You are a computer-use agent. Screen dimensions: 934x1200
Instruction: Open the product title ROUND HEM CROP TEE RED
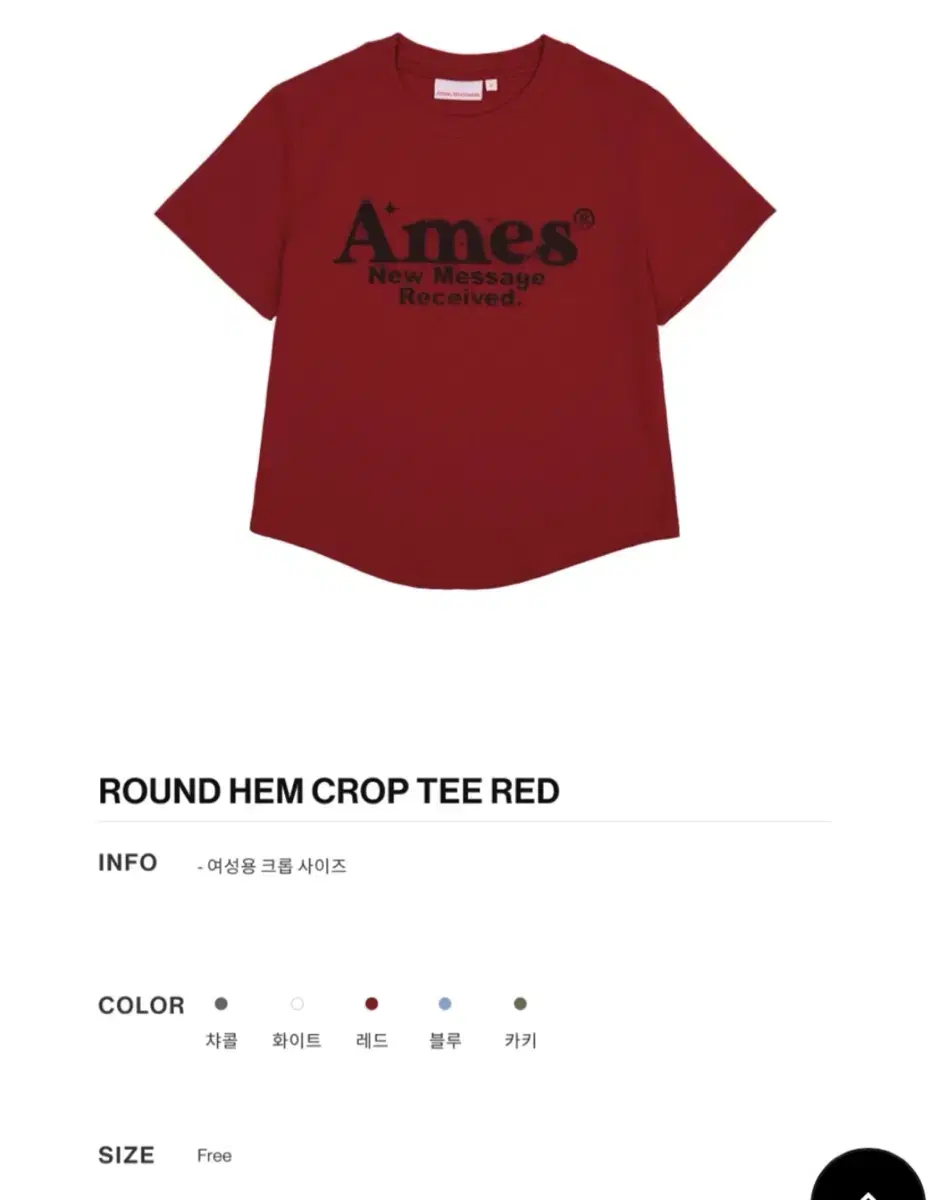[330, 790]
